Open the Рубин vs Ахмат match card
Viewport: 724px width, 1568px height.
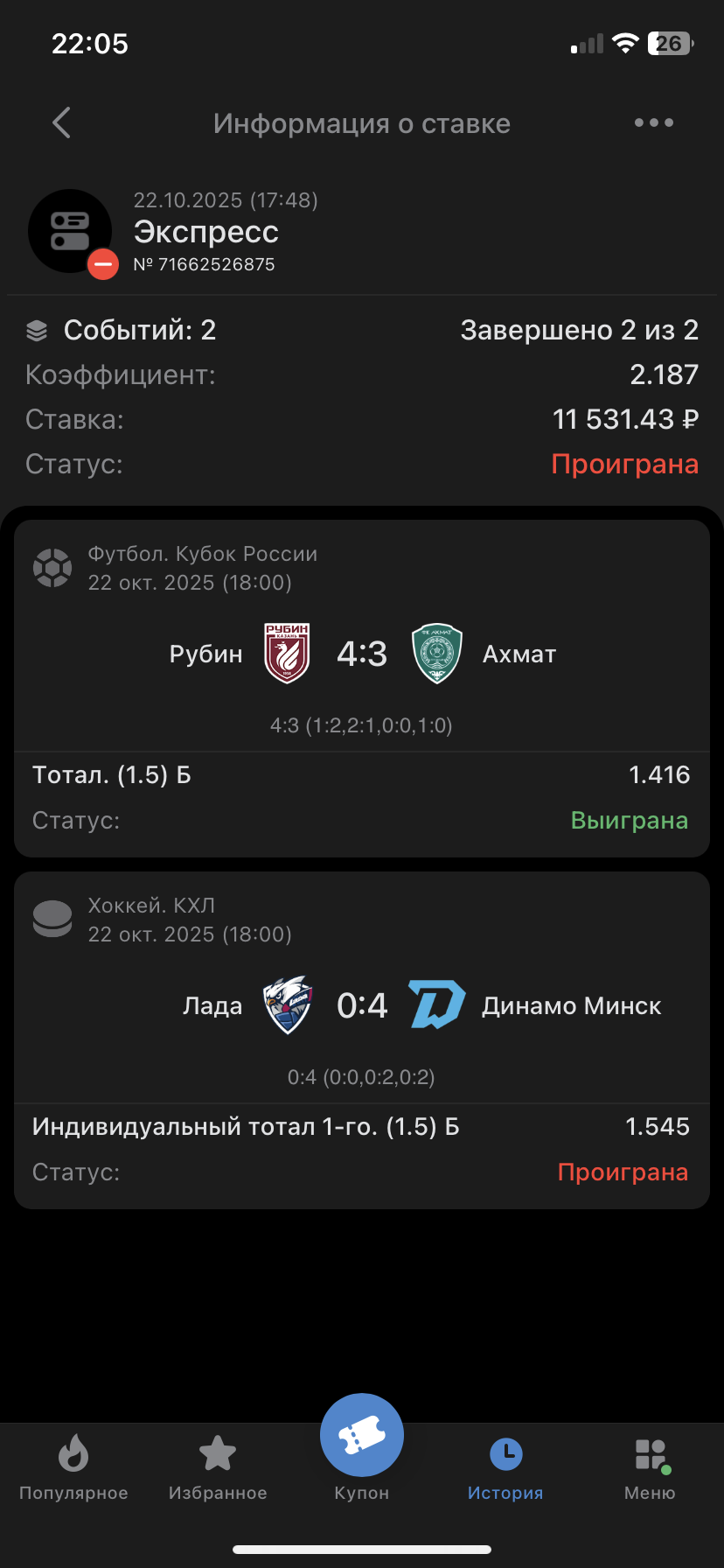point(362,654)
